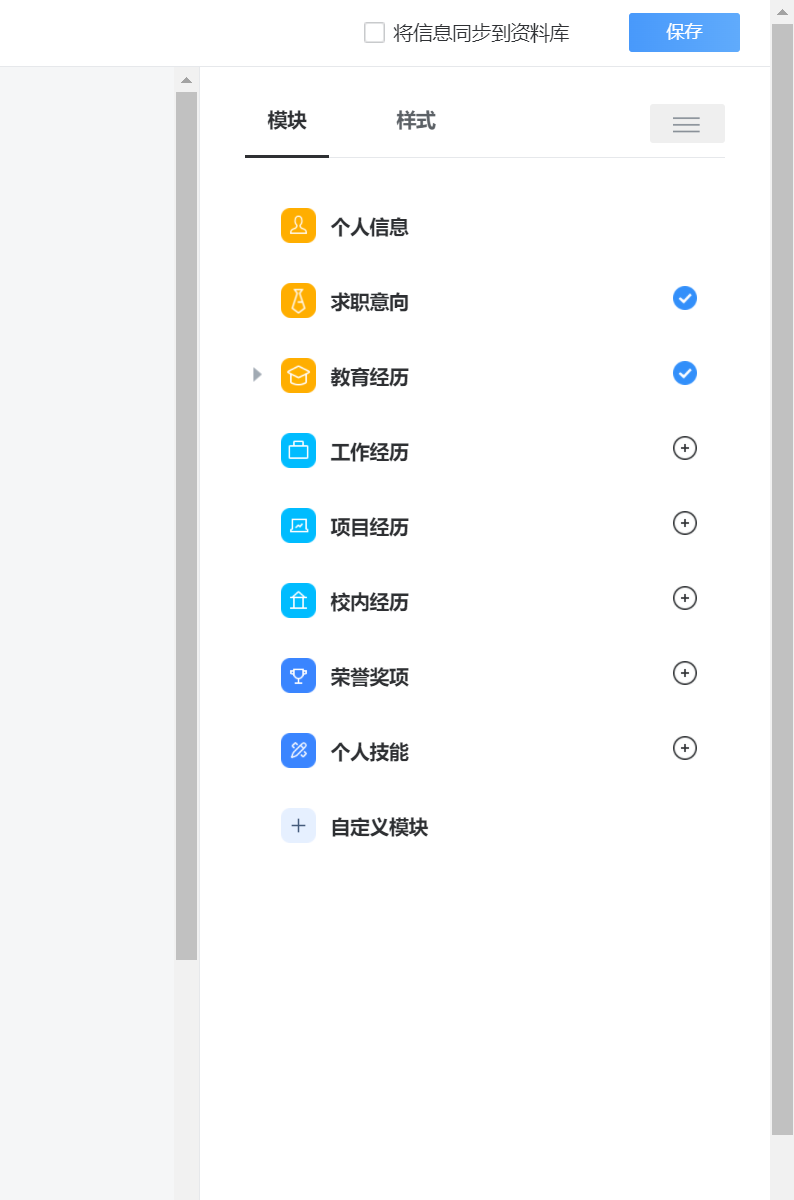Select the 工作经历 briefcase icon
This screenshot has width=794, height=1200.
(x=298, y=450)
